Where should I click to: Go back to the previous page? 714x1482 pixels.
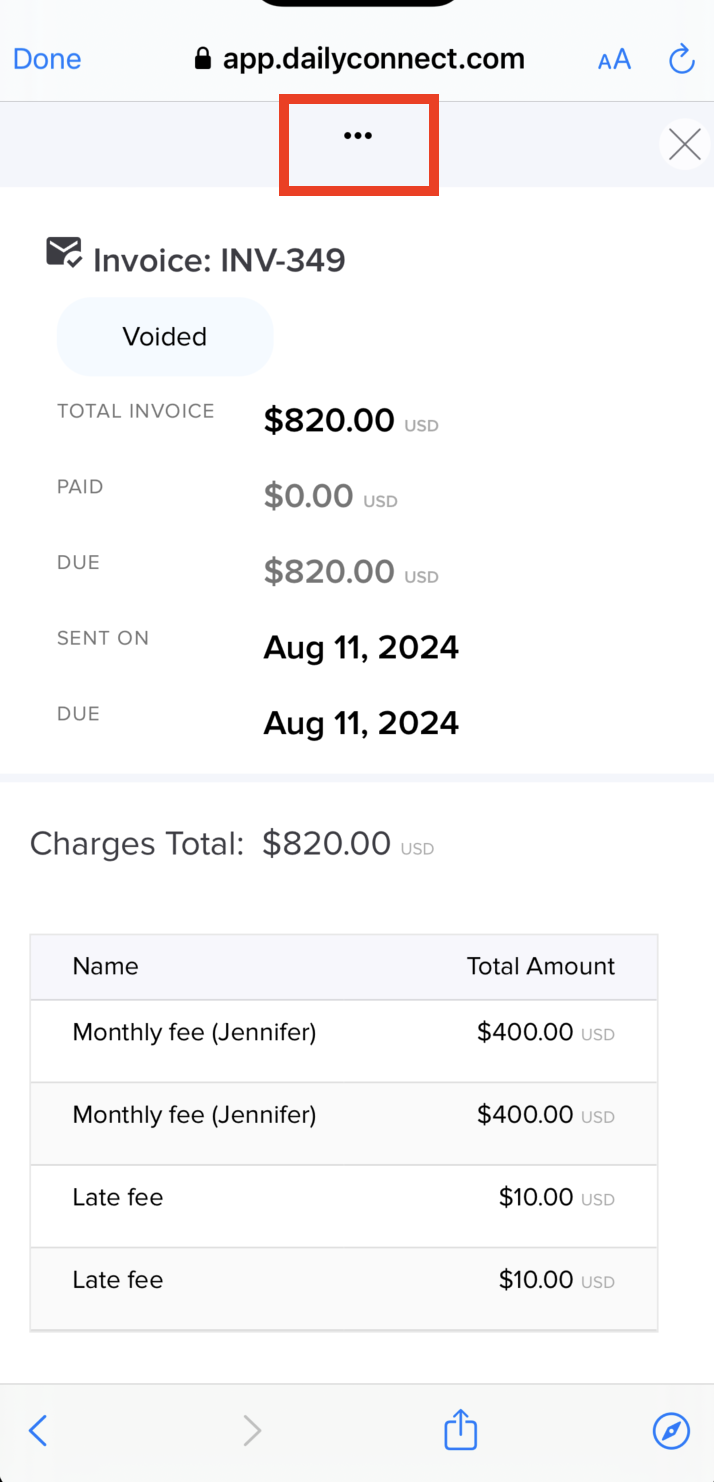click(38, 1431)
